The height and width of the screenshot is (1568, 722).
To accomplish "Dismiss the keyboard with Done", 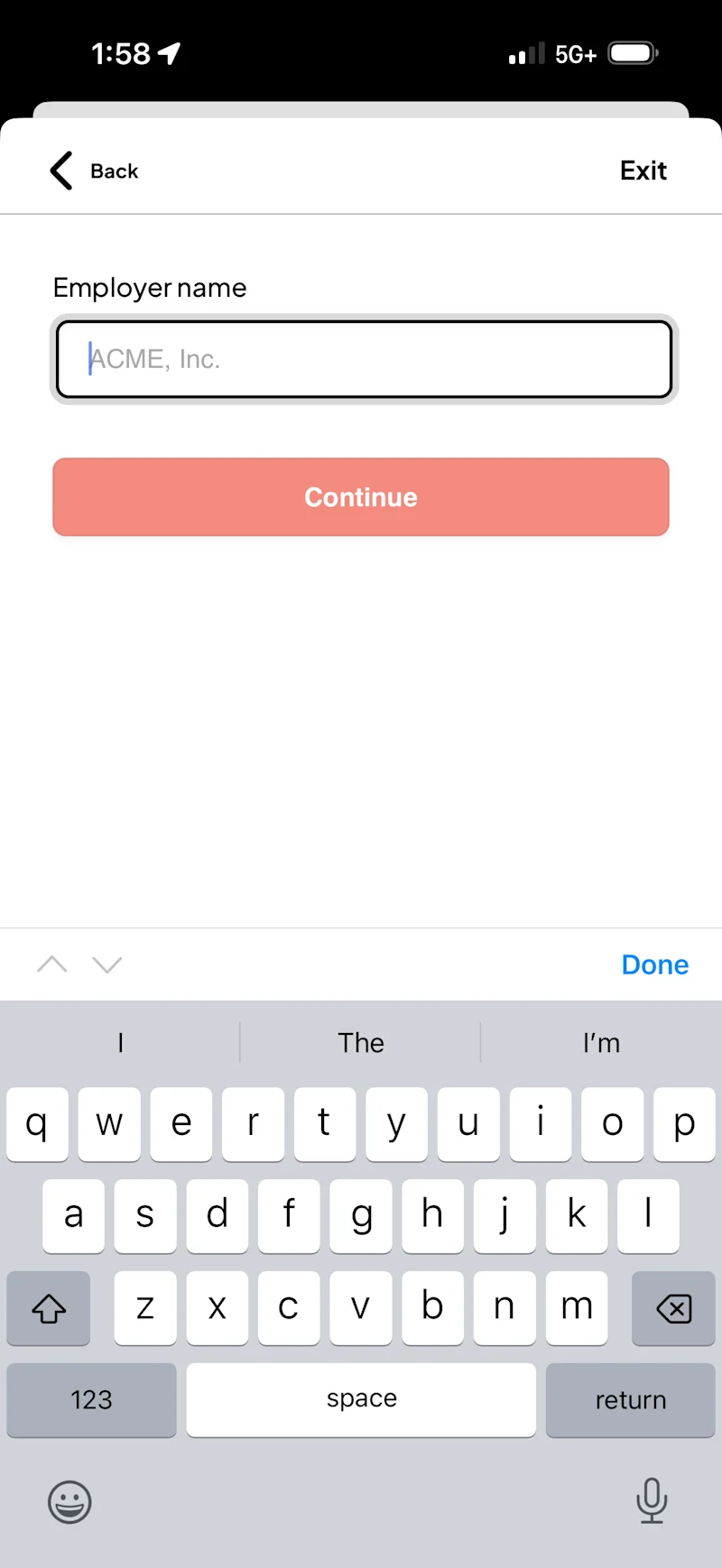I will click(x=655, y=964).
